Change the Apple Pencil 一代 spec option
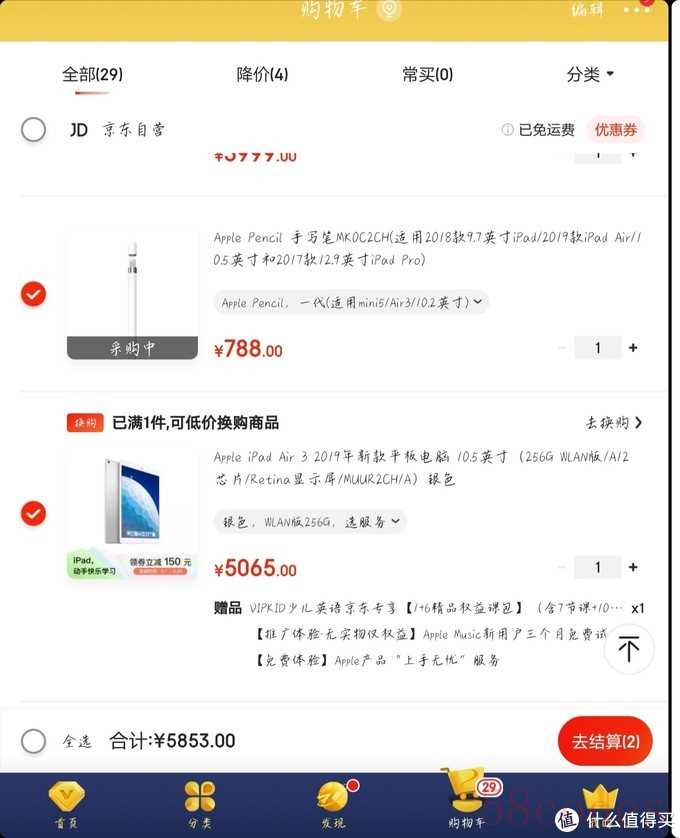The image size is (680, 838). click(x=351, y=302)
